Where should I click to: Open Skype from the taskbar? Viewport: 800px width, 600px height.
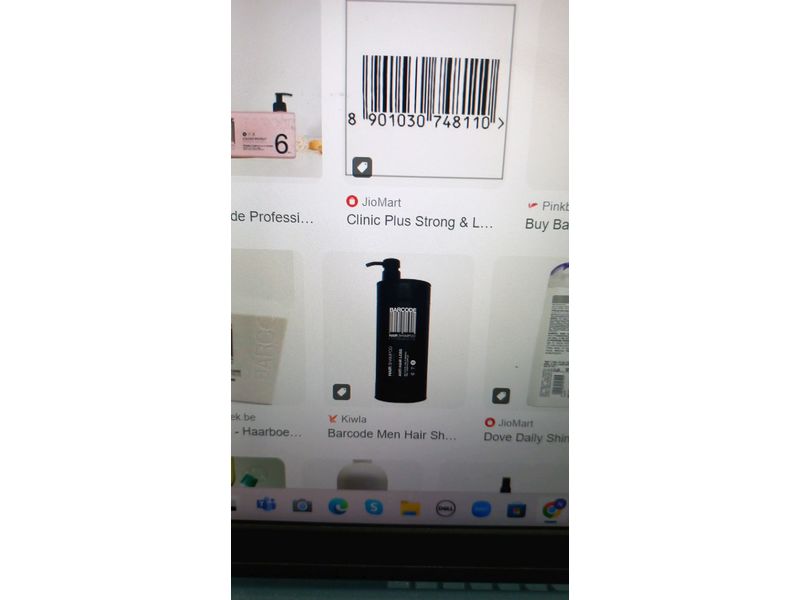[x=374, y=507]
